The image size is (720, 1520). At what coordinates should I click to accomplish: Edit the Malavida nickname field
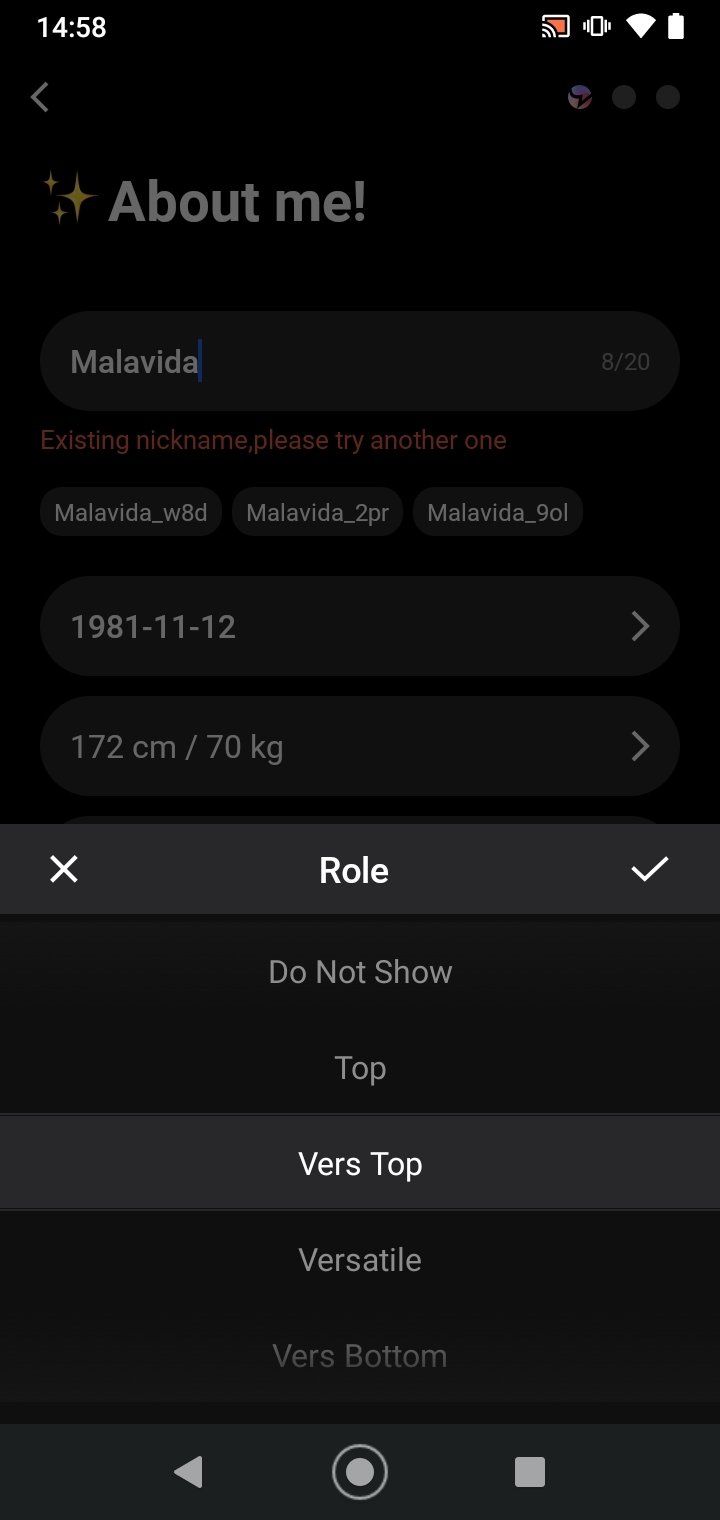pyautogui.click(x=360, y=361)
